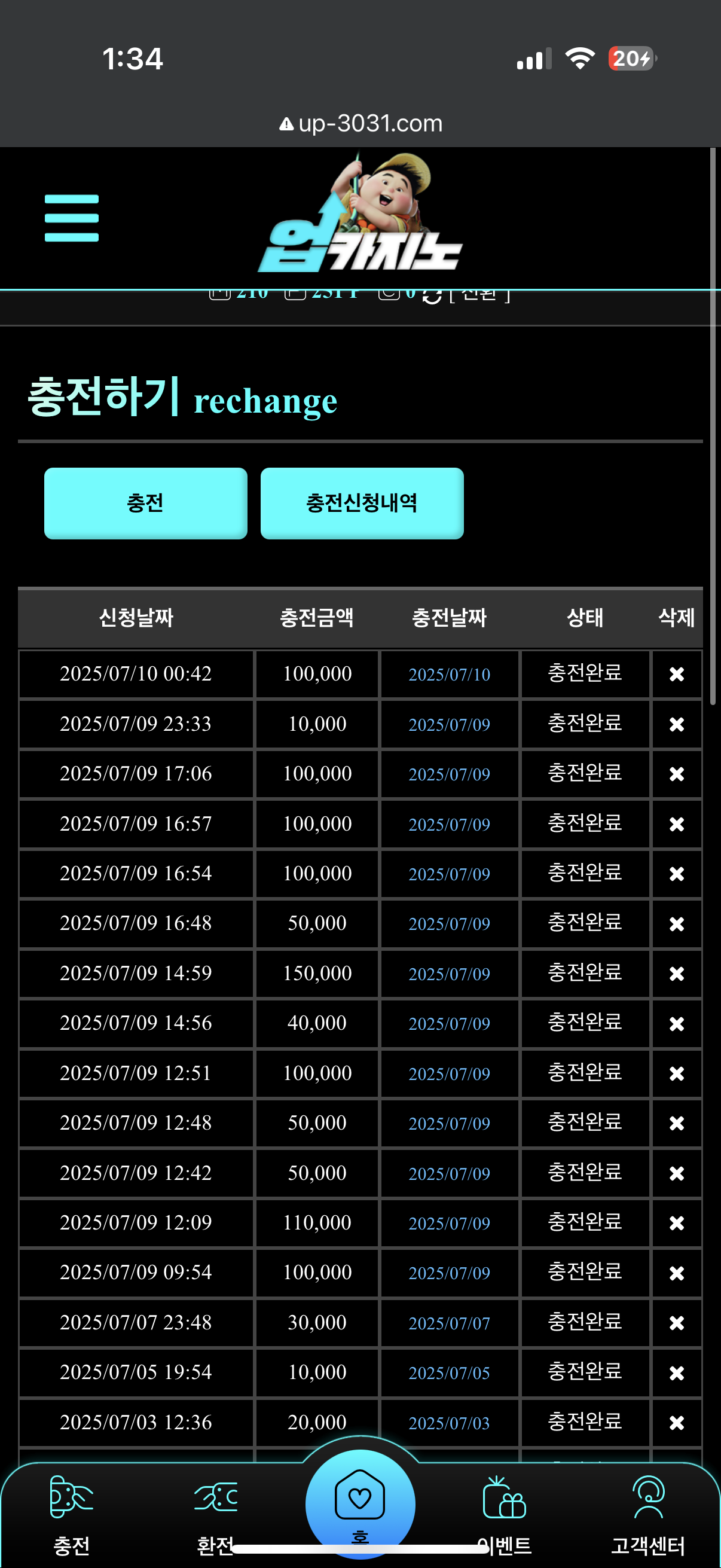
Task: Delete the 2025/07/09 23:33 record
Action: click(x=676, y=724)
